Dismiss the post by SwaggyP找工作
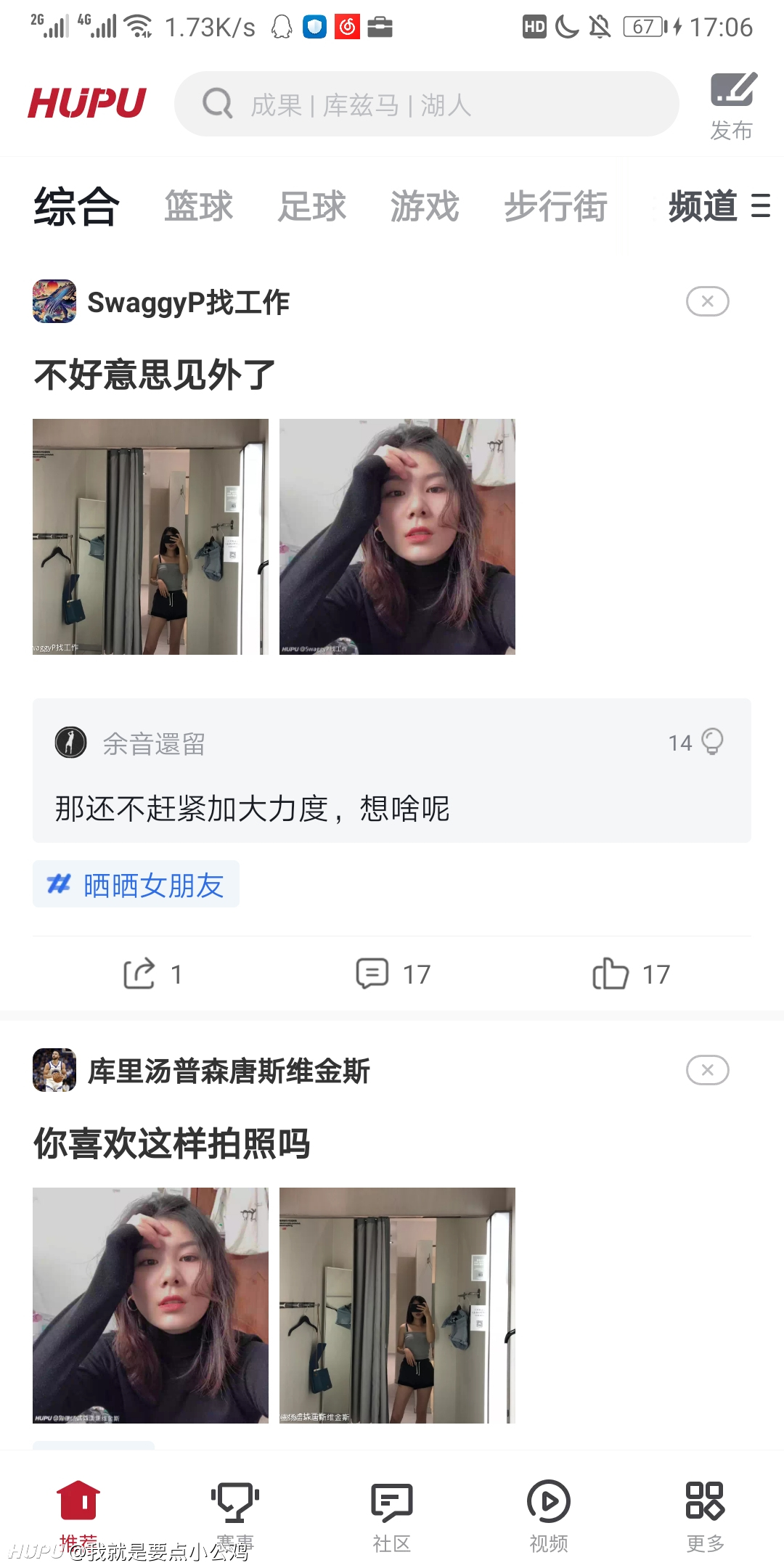This screenshot has width=784, height=1568. [x=708, y=301]
